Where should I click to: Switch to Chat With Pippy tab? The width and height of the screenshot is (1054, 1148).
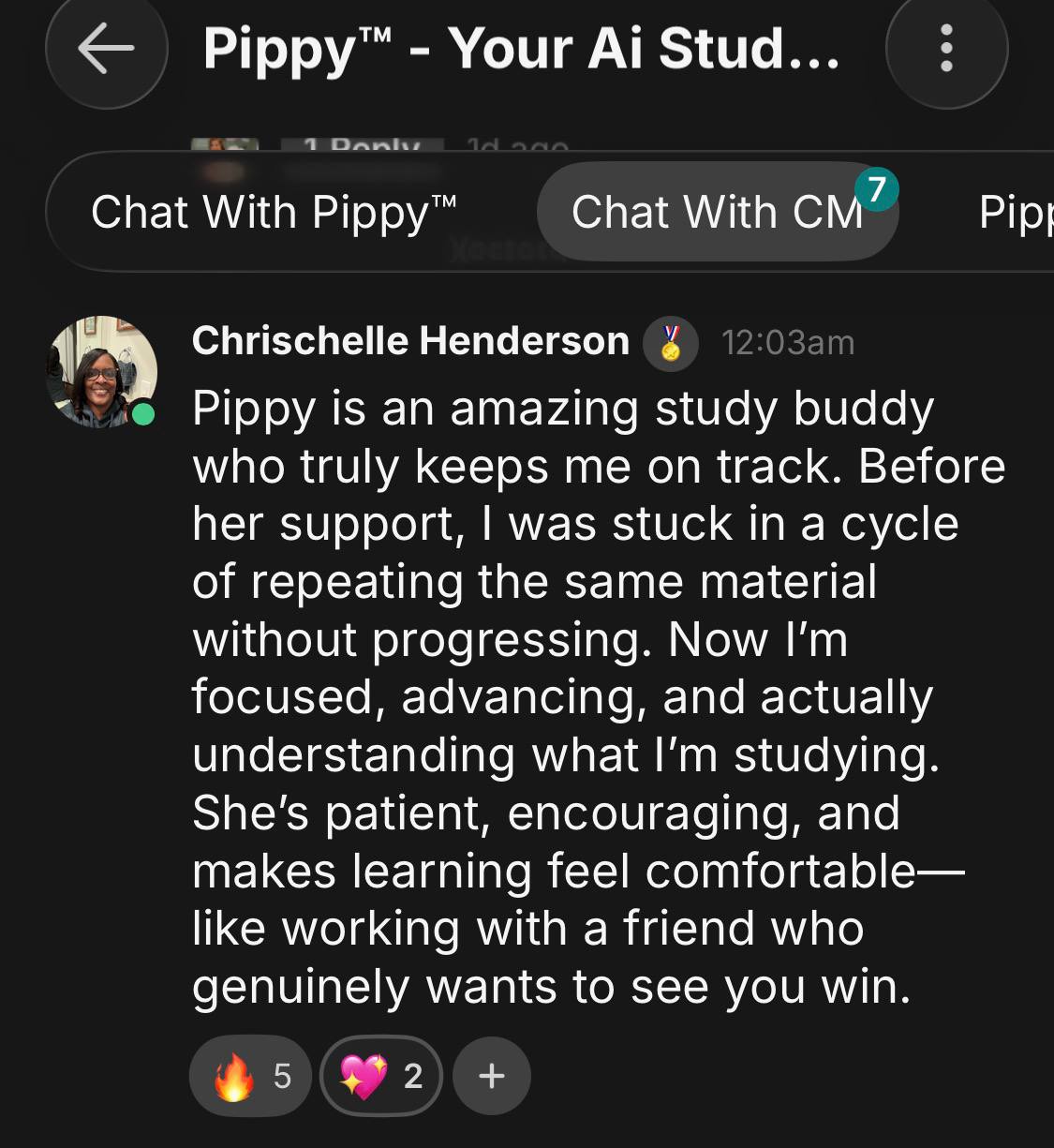274,212
